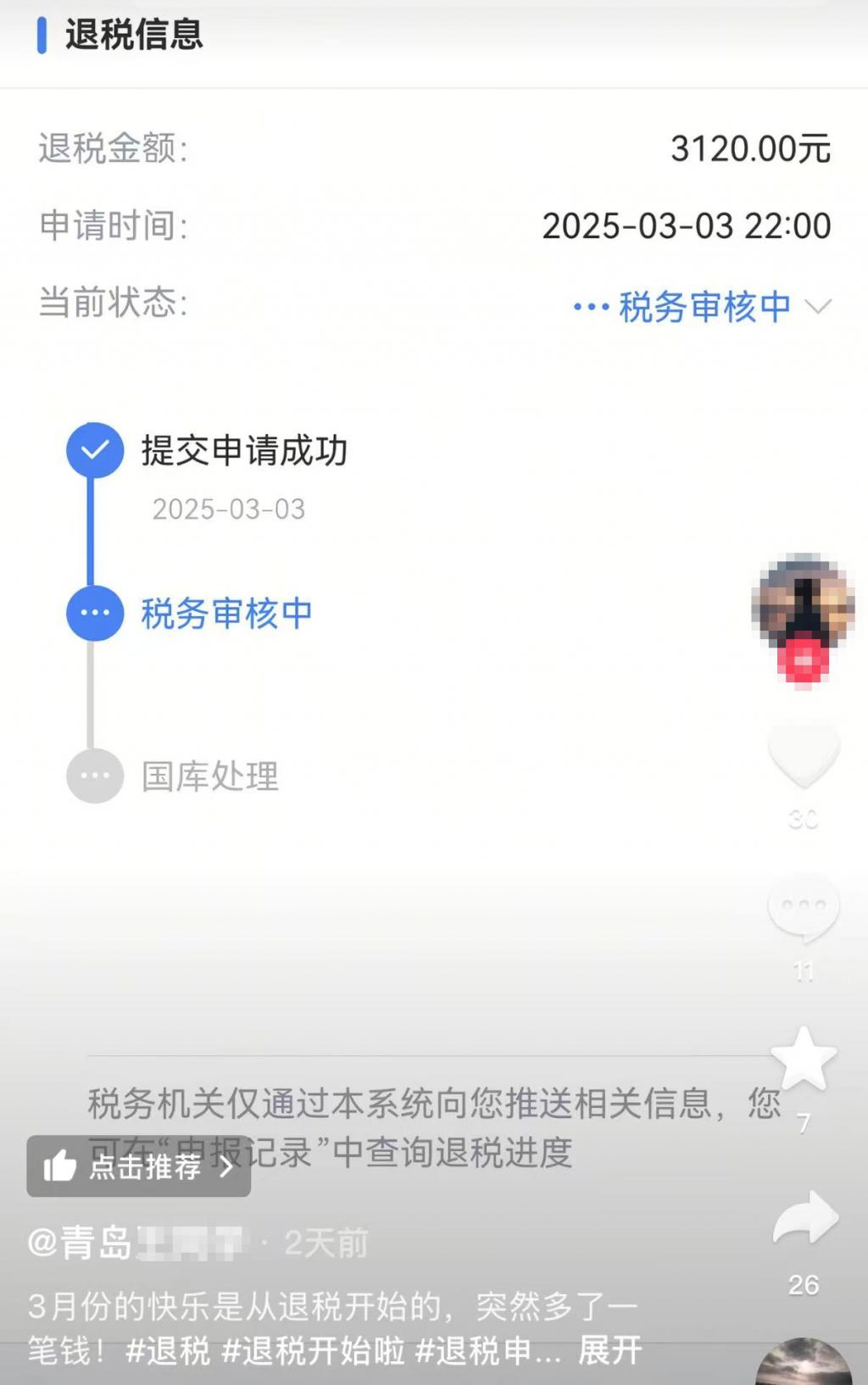
Task: Select the blue checkmark for 提交申请成功
Action: pyautogui.click(x=94, y=450)
